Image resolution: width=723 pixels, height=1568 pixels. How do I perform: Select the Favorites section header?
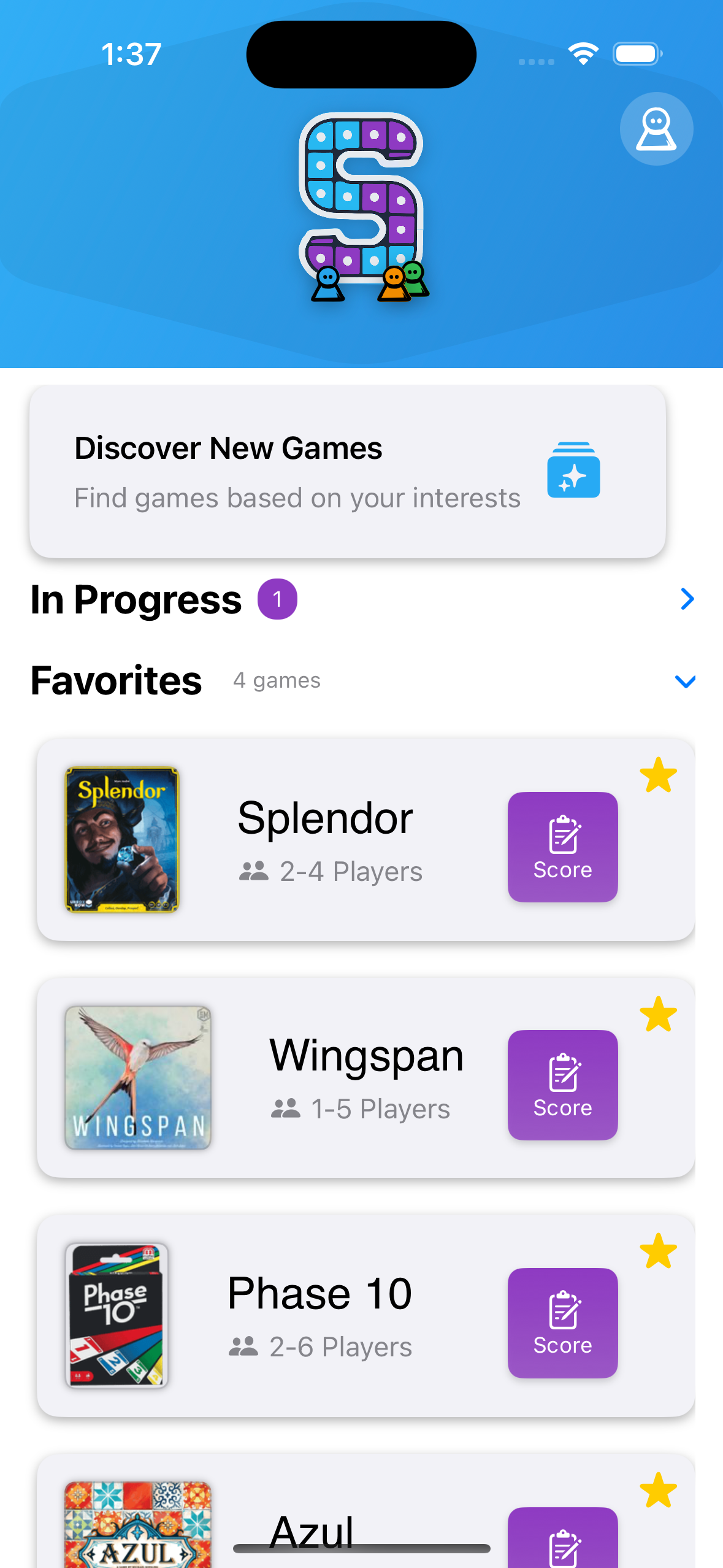point(116,680)
